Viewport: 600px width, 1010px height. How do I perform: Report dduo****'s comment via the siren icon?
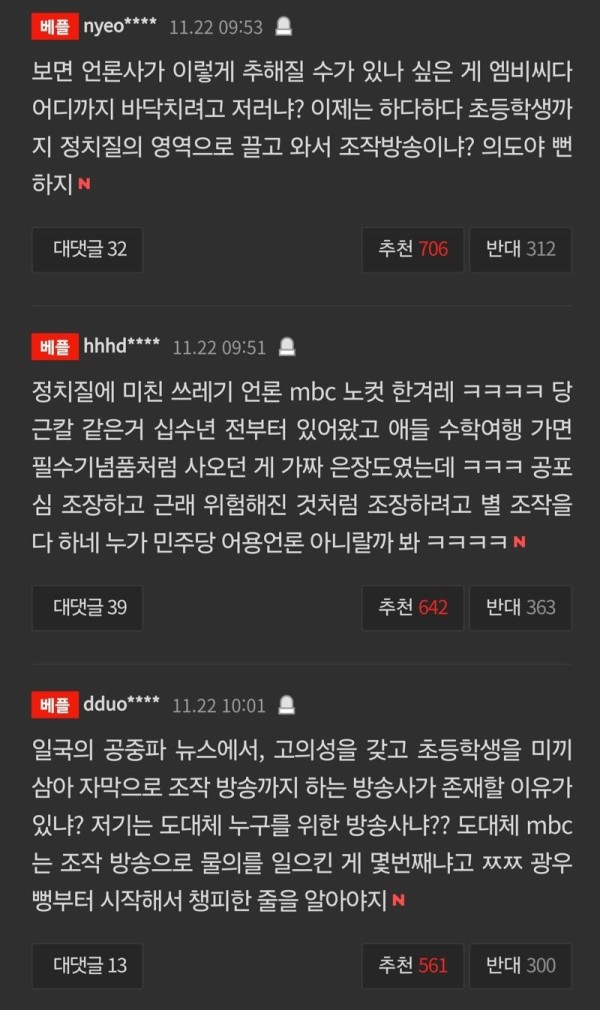click(x=287, y=705)
